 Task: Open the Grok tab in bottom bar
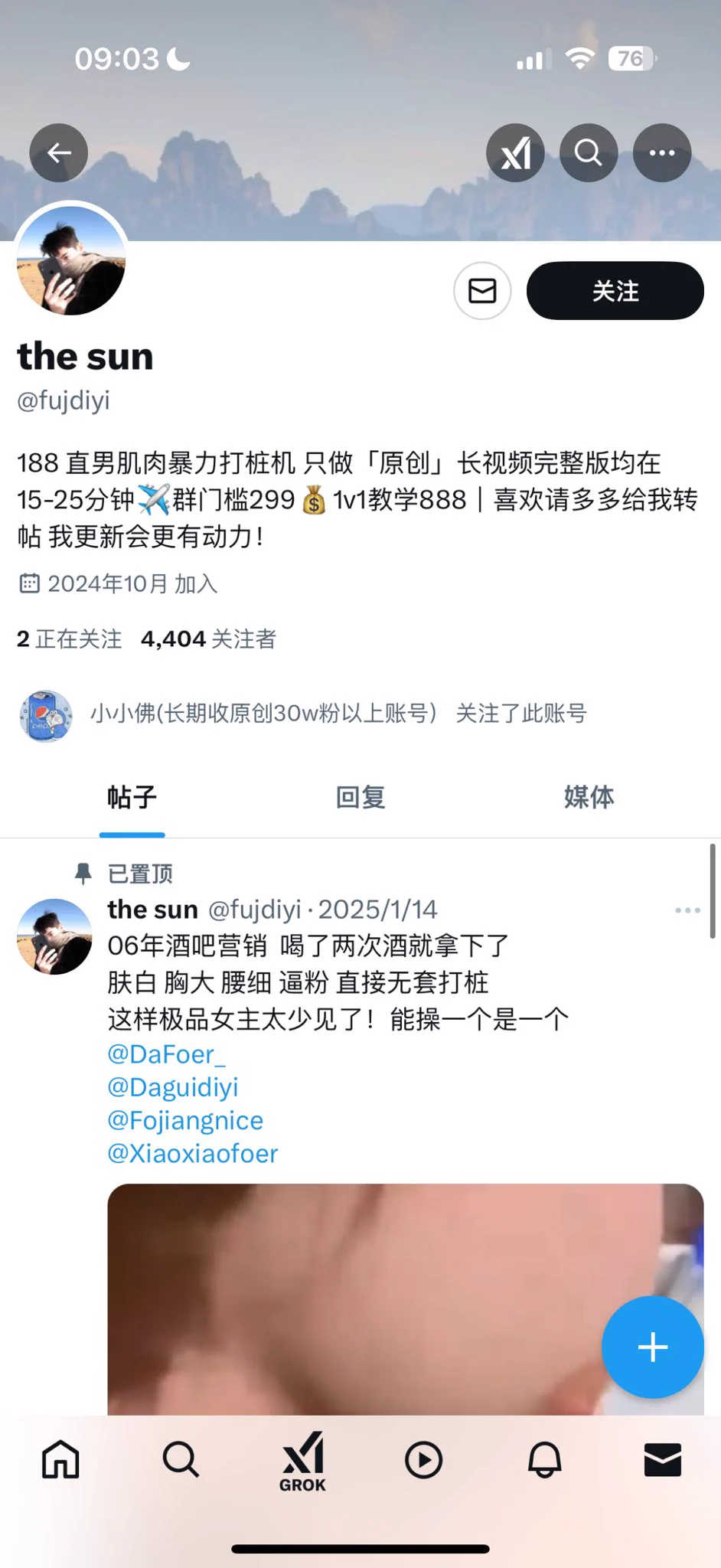[x=302, y=1461]
